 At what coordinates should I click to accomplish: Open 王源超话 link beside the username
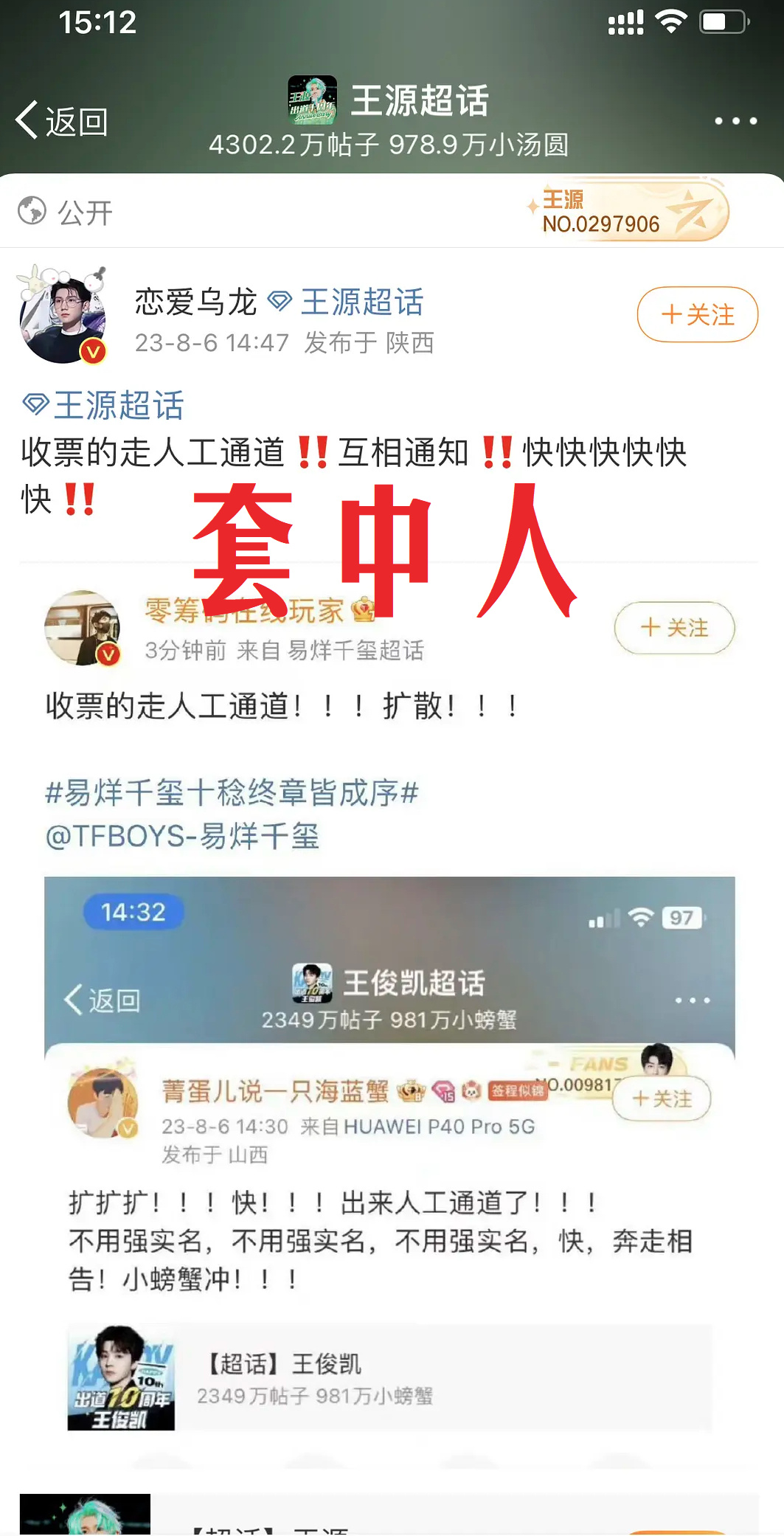click(345, 302)
